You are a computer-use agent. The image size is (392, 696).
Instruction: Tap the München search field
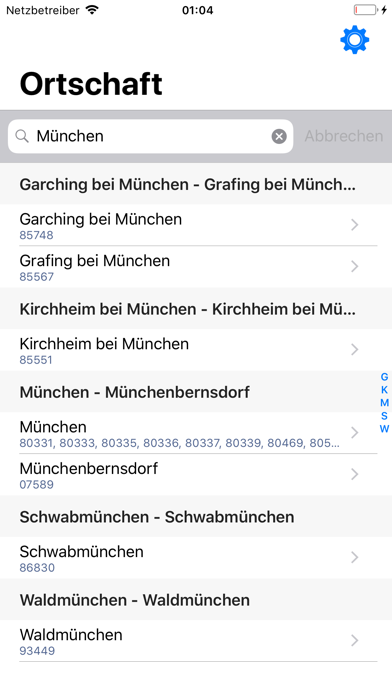click(150, 136)
